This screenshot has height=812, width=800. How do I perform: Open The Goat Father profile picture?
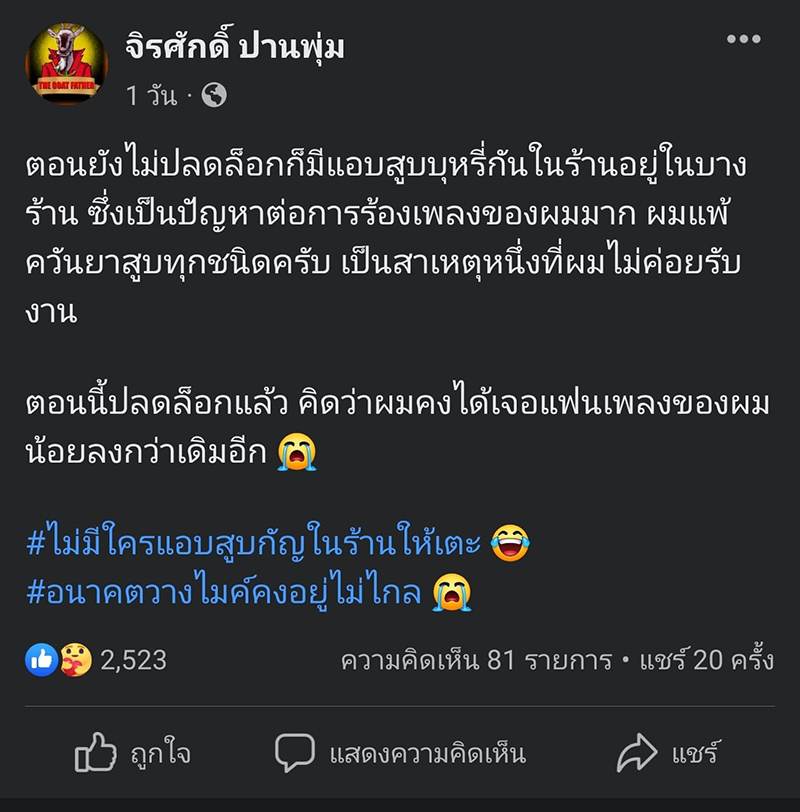click(x=66, y=58)
